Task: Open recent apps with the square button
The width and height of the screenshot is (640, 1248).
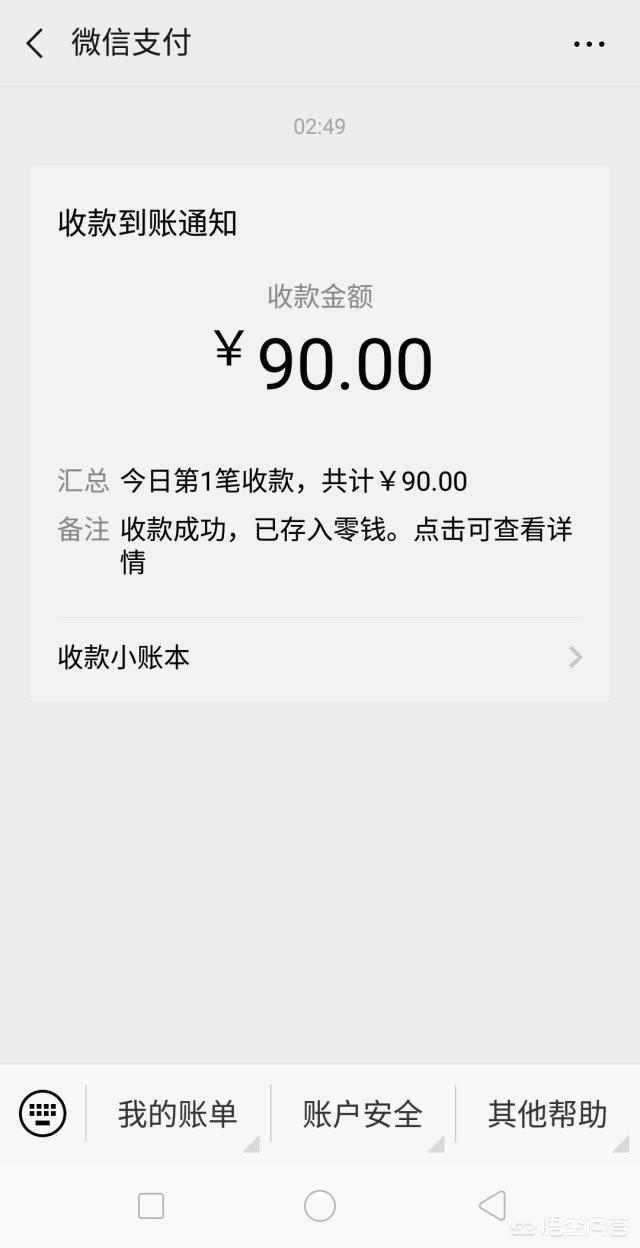Action: click(x=151, y=1206)
